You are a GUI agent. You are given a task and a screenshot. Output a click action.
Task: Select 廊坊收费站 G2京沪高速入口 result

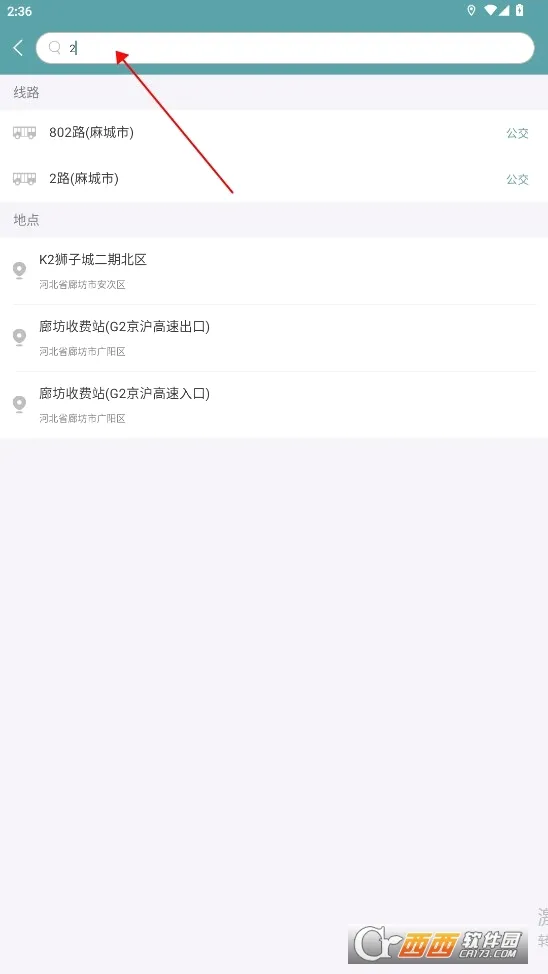click(x=274, y=405)
